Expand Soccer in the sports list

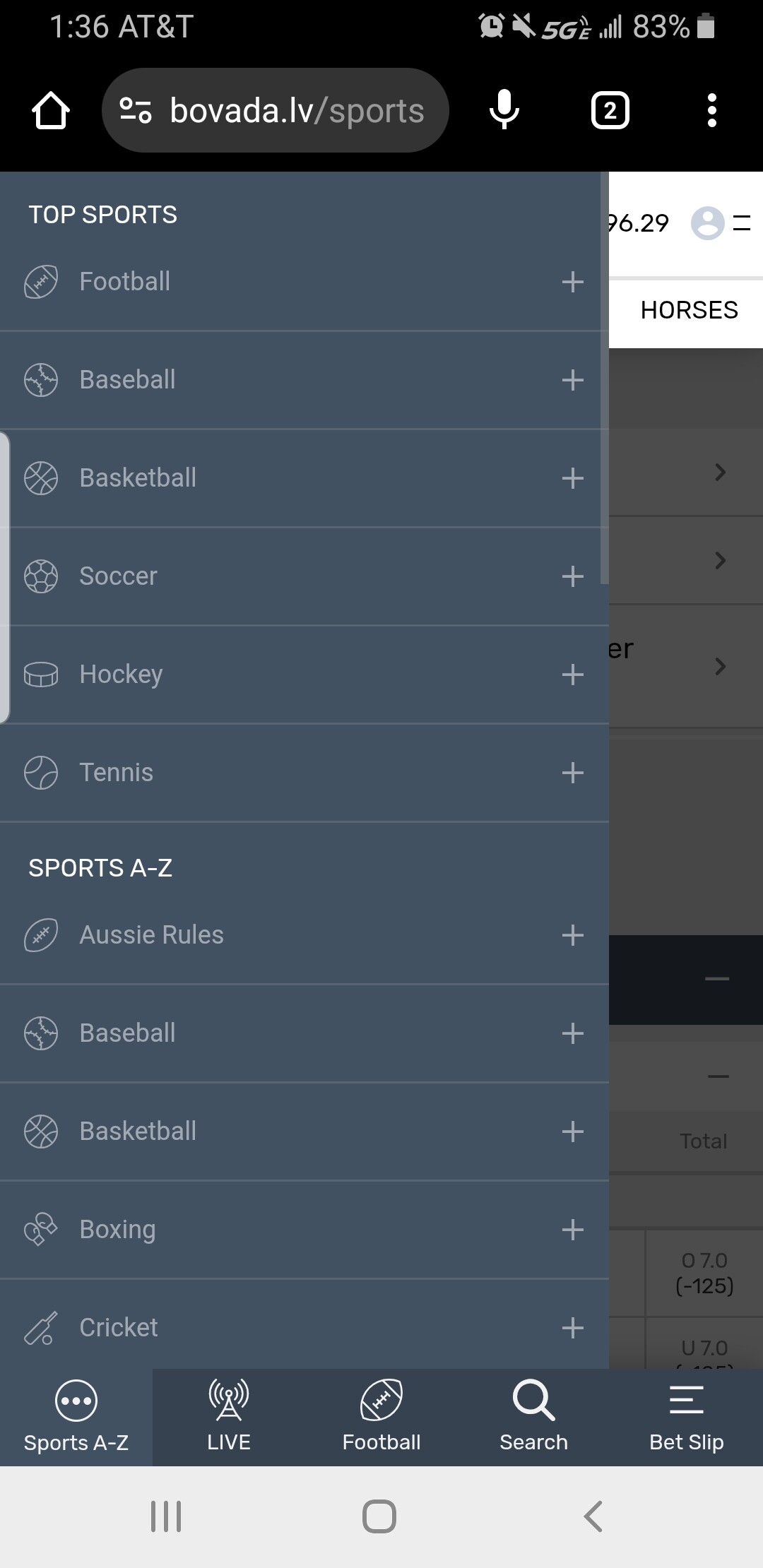572,576
